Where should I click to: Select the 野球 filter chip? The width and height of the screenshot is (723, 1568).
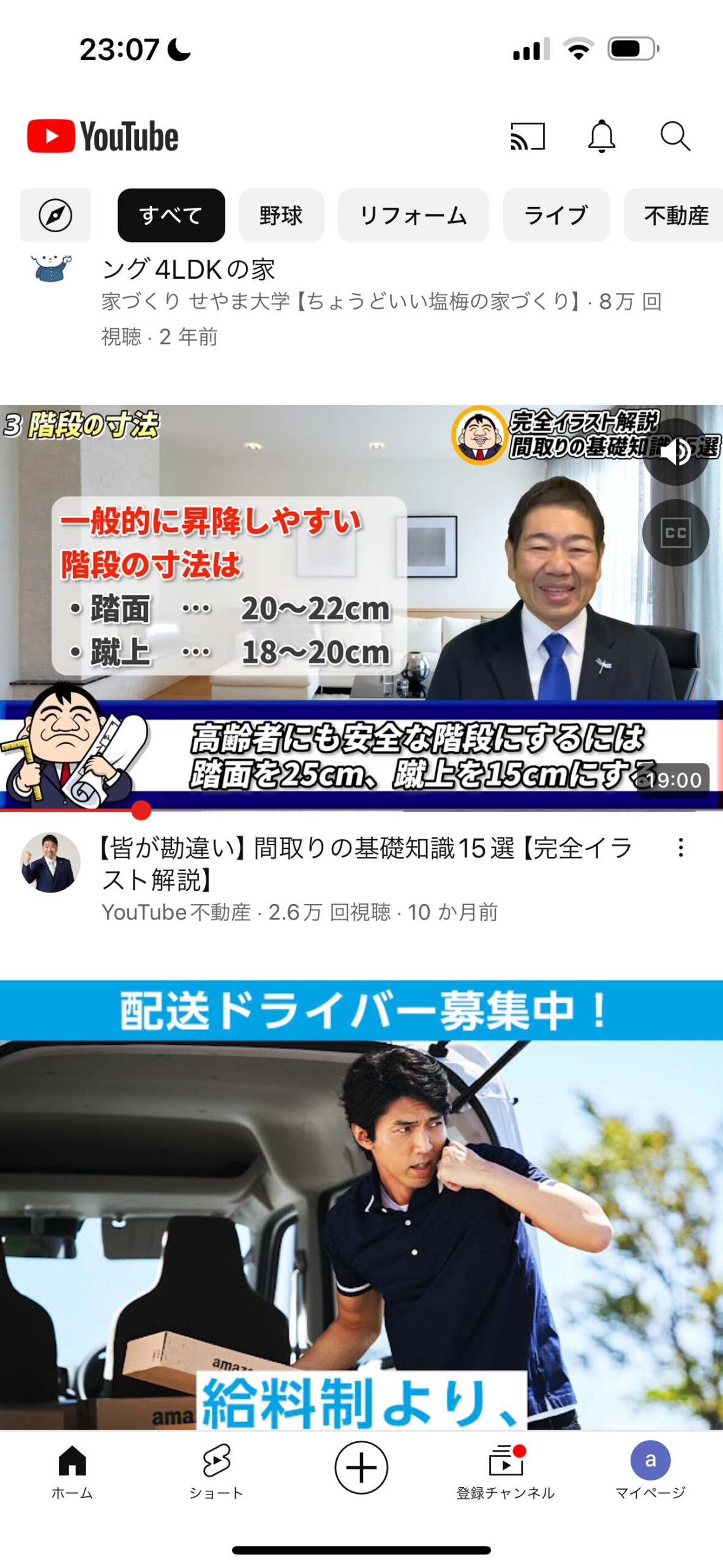(x=281, y=216)
